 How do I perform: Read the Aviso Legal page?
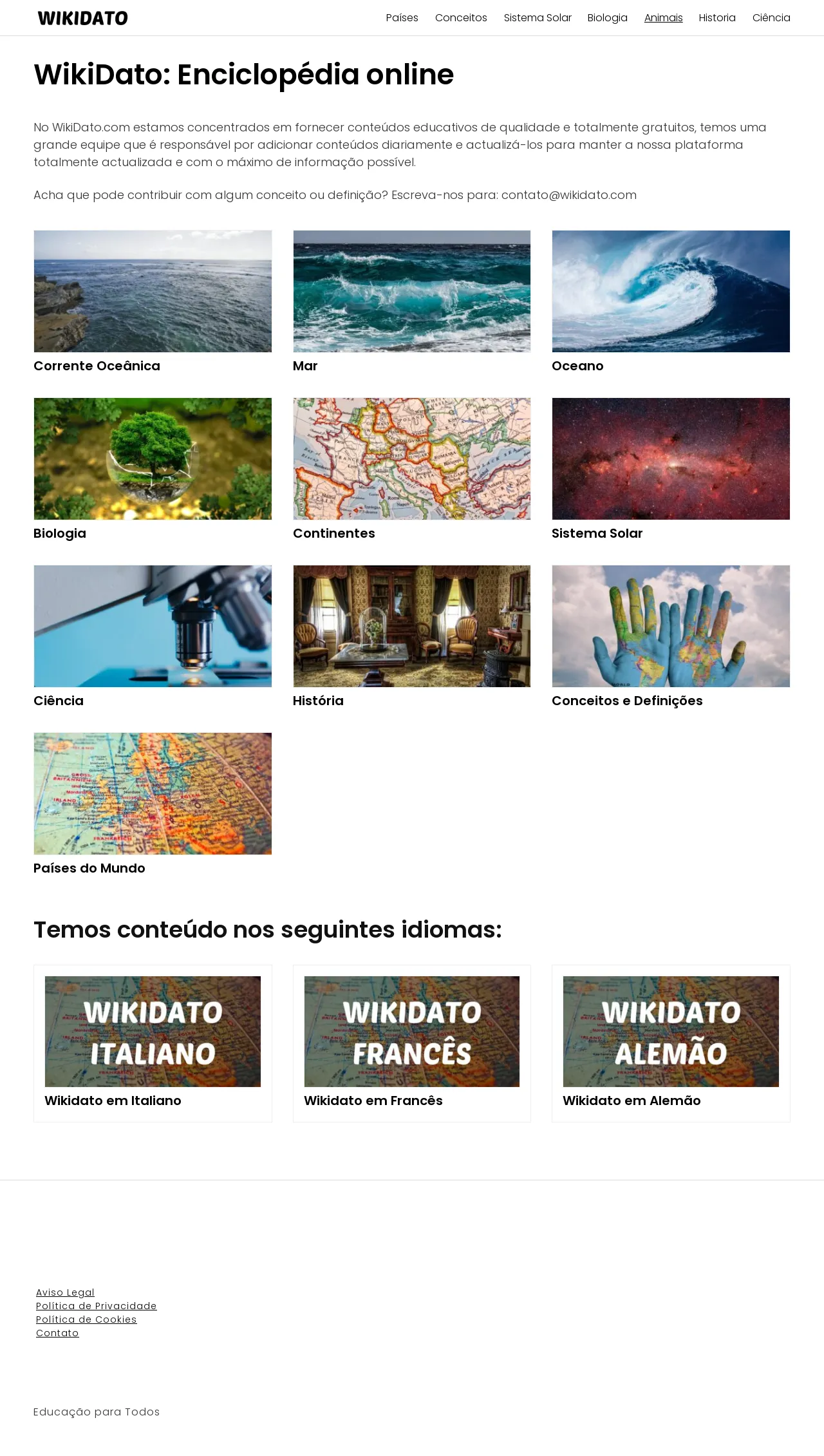[x=65, y=1292]
